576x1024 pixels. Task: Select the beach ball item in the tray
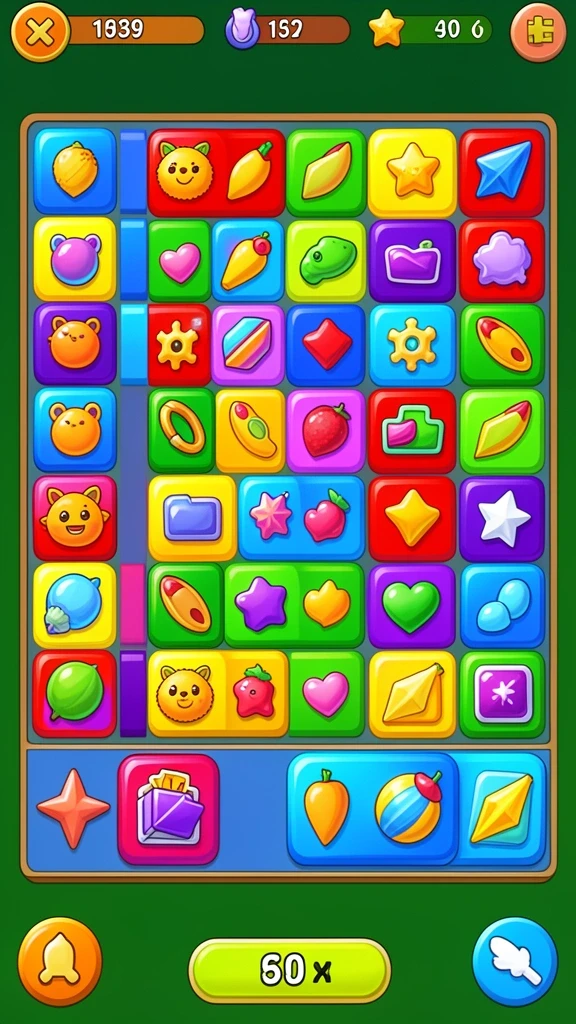408,808
